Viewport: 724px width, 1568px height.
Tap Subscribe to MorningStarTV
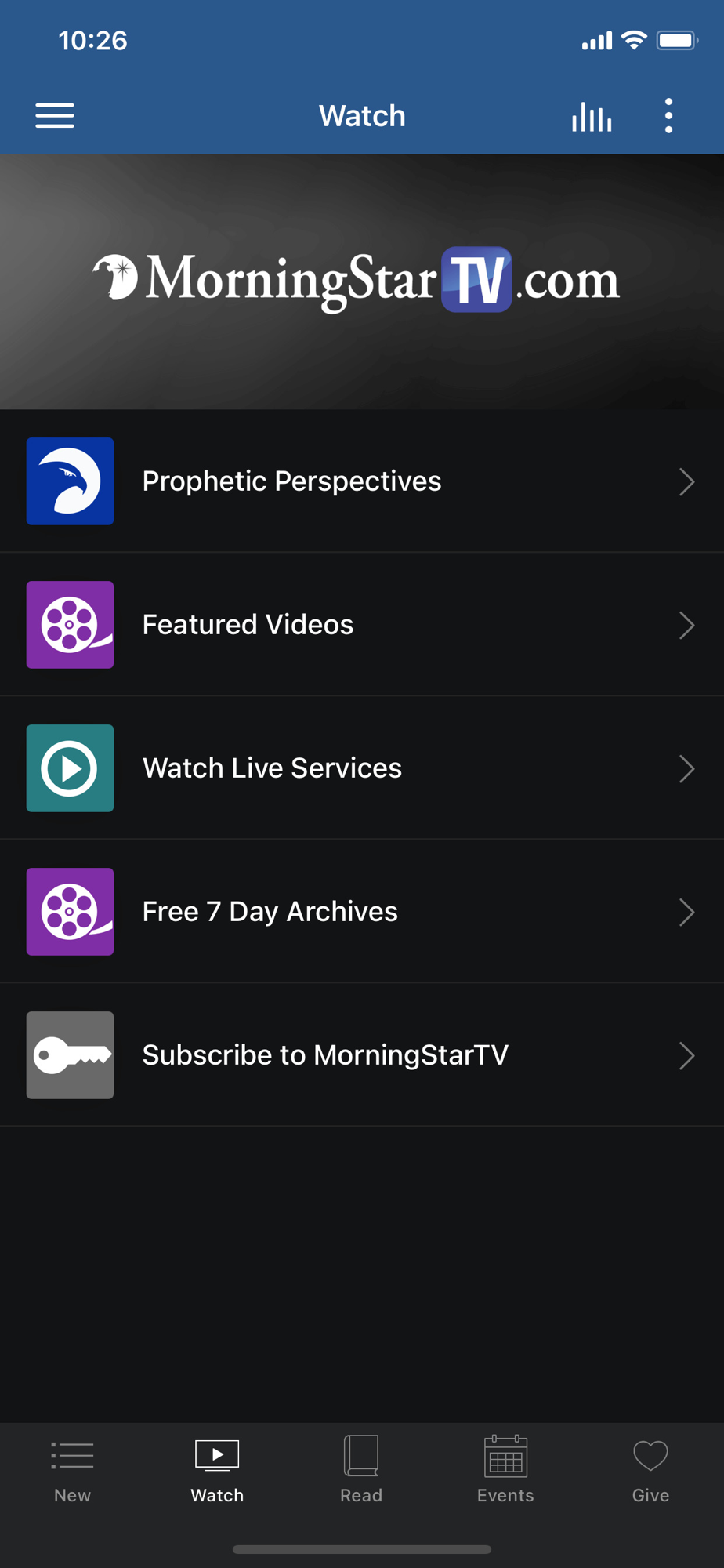[x=362, y=1055]
